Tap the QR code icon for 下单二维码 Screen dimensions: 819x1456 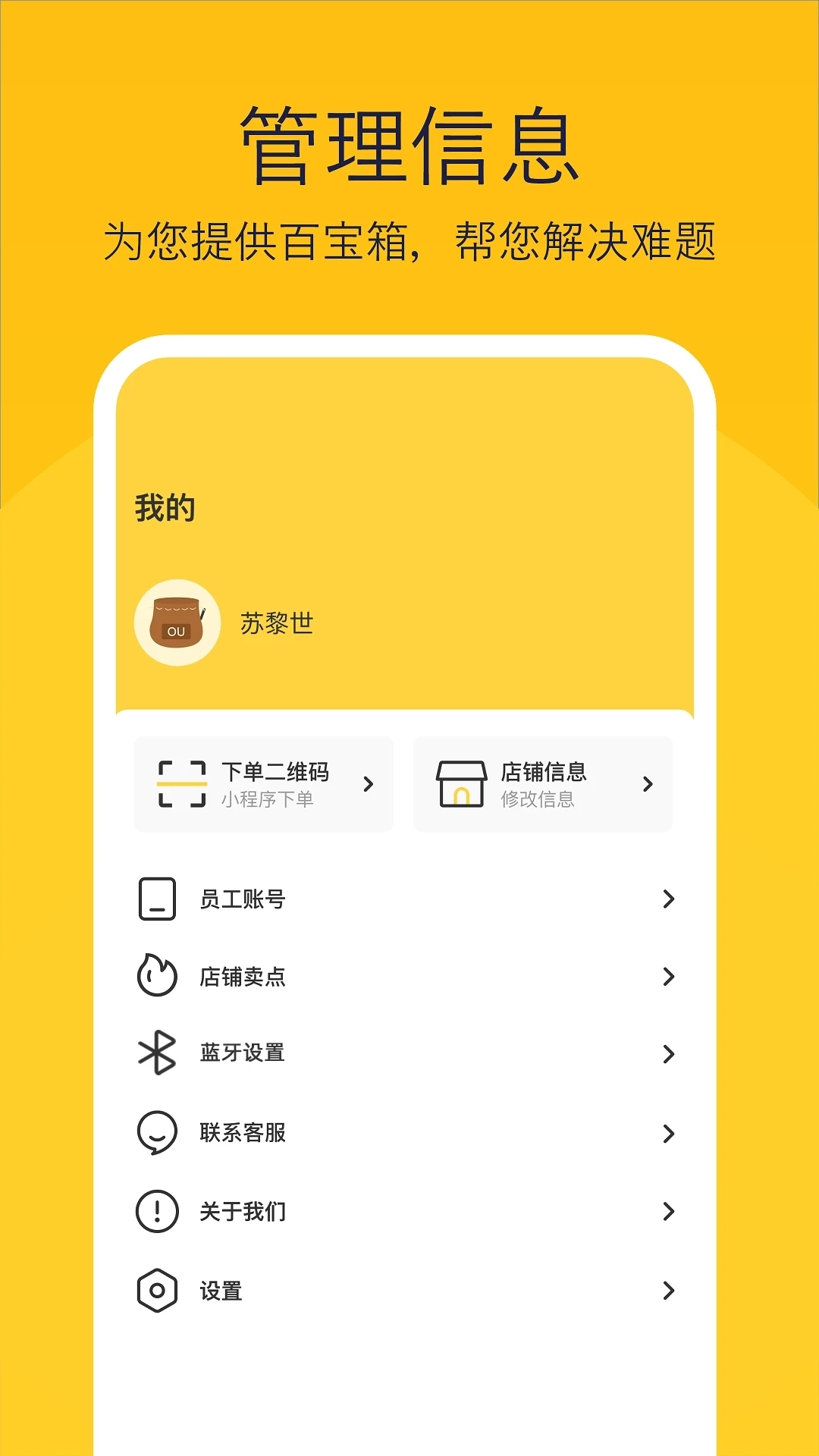tap(181, 784)
